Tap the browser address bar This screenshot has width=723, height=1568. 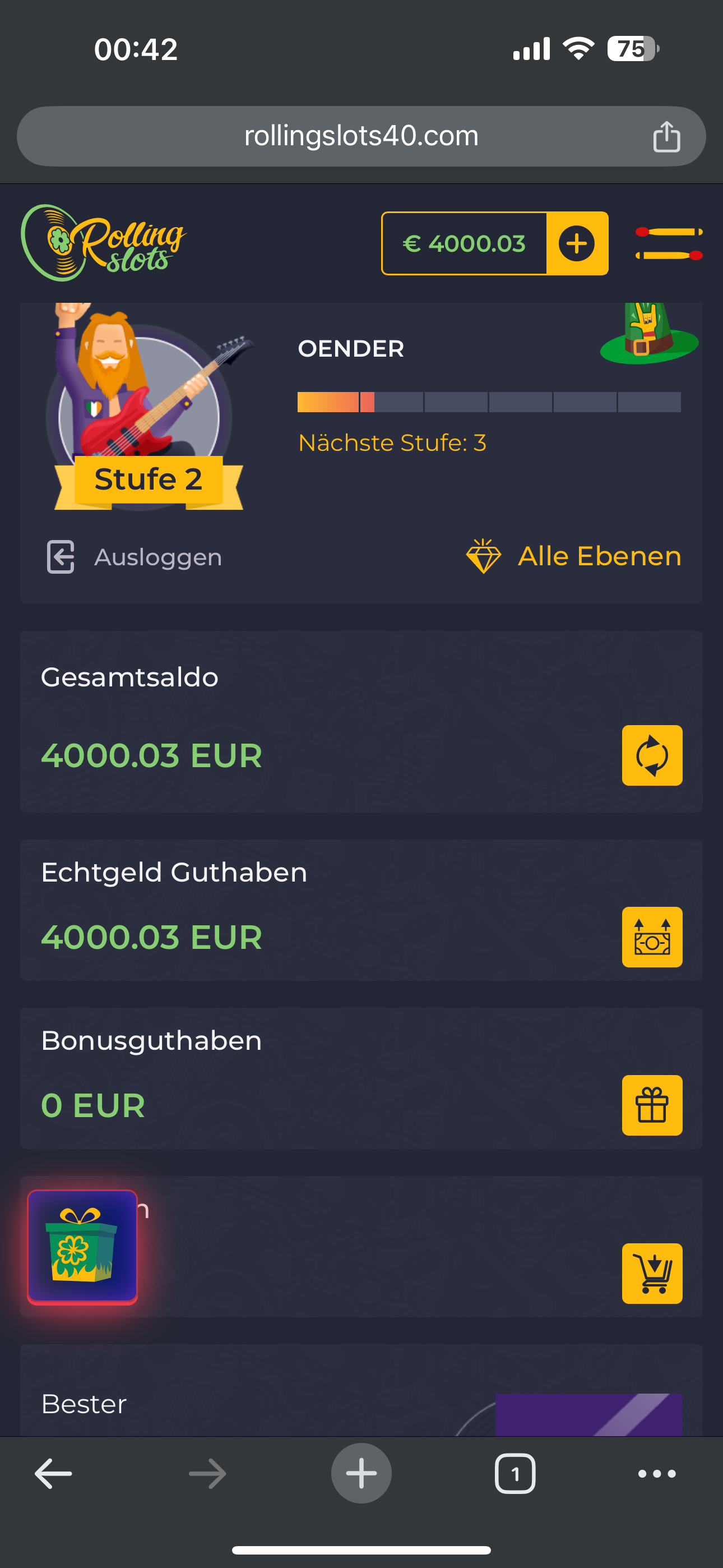pyautogui.click(x=361, y=136)
